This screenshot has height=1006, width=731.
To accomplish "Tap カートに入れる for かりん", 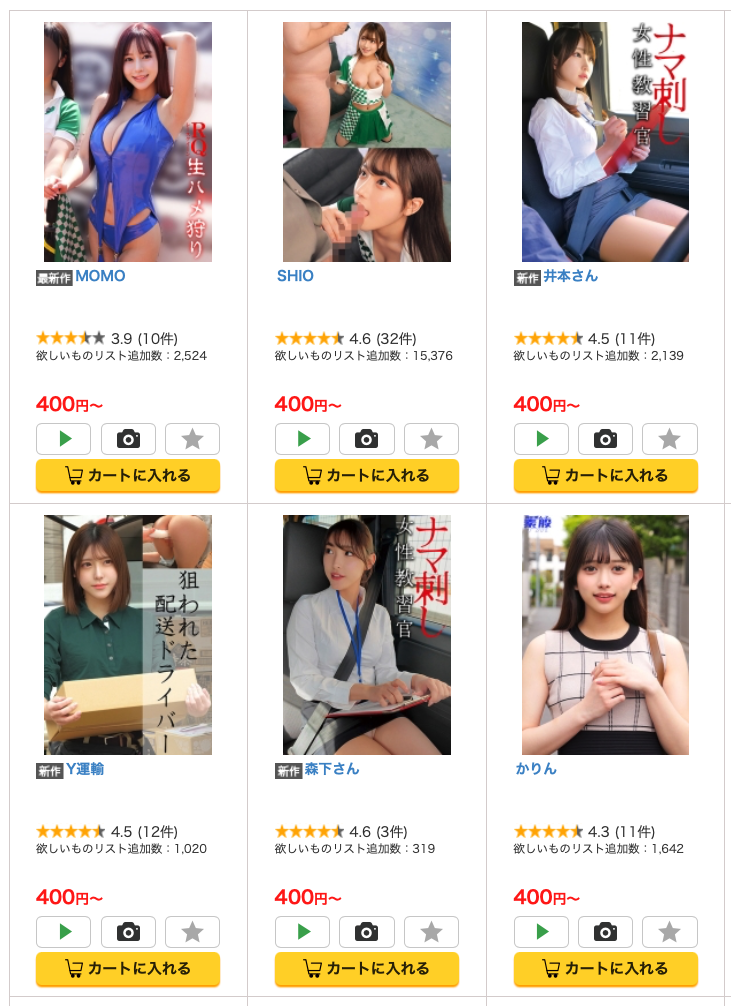I will coord(606,969).
